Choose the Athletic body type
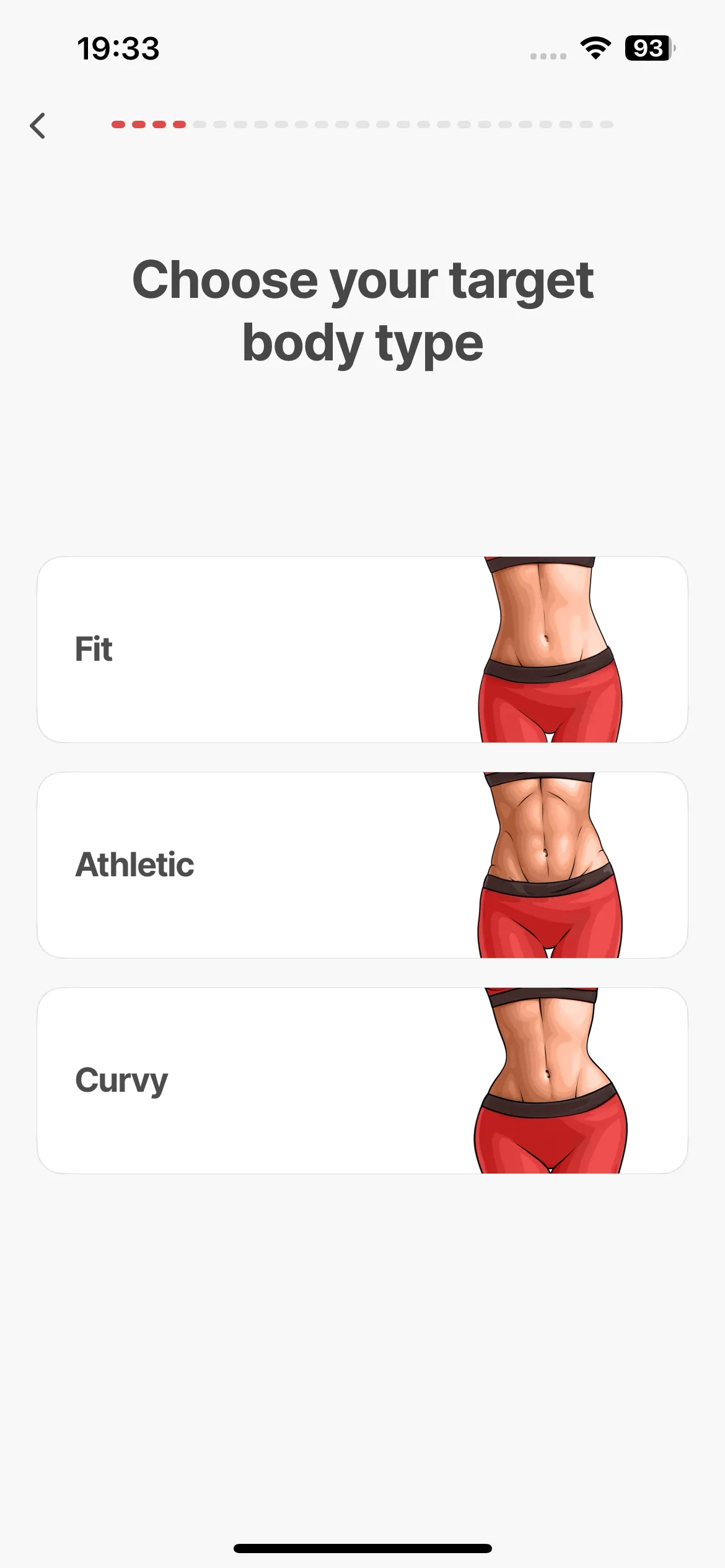This screenshot has height=1568, width=725. click(362, 865)
